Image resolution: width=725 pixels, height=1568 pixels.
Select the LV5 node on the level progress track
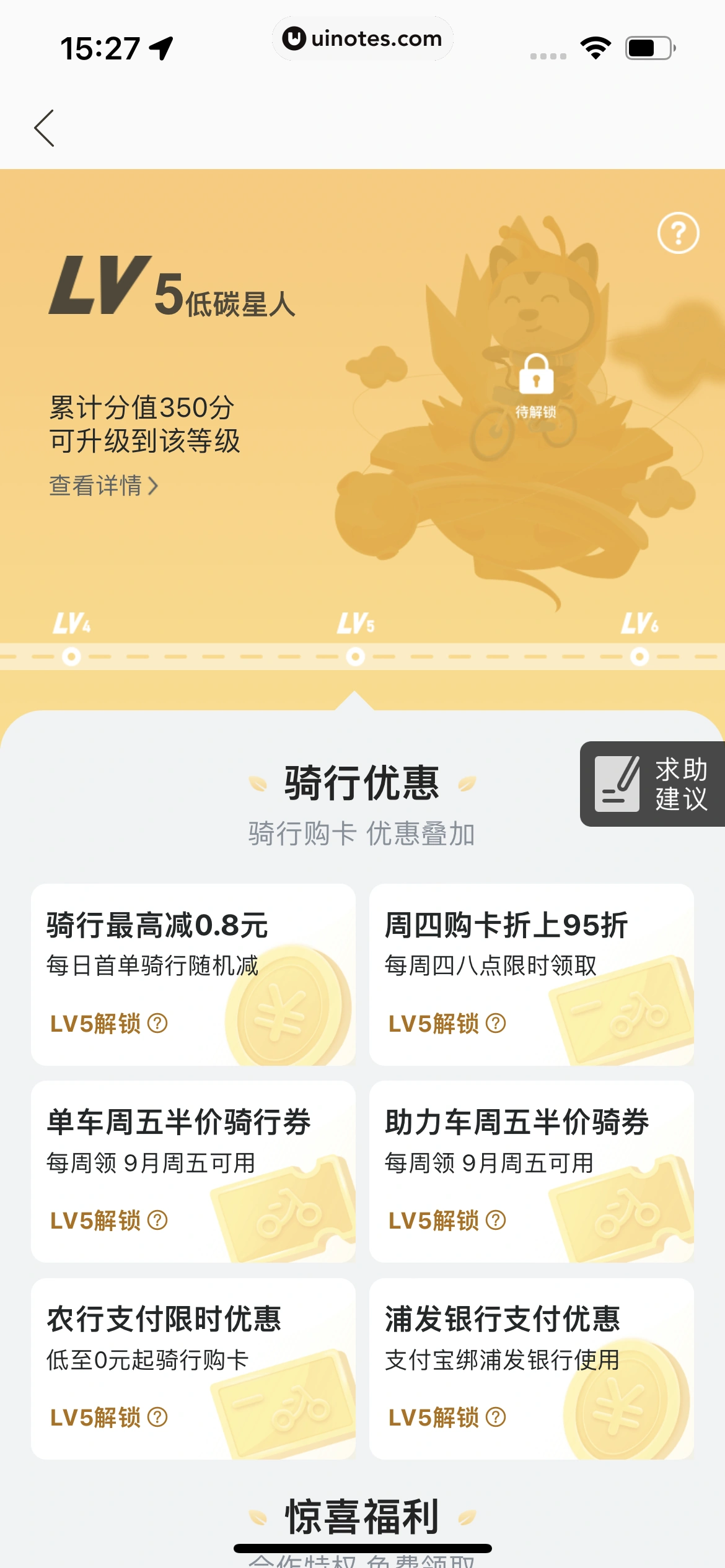click(x=355, y=656)
